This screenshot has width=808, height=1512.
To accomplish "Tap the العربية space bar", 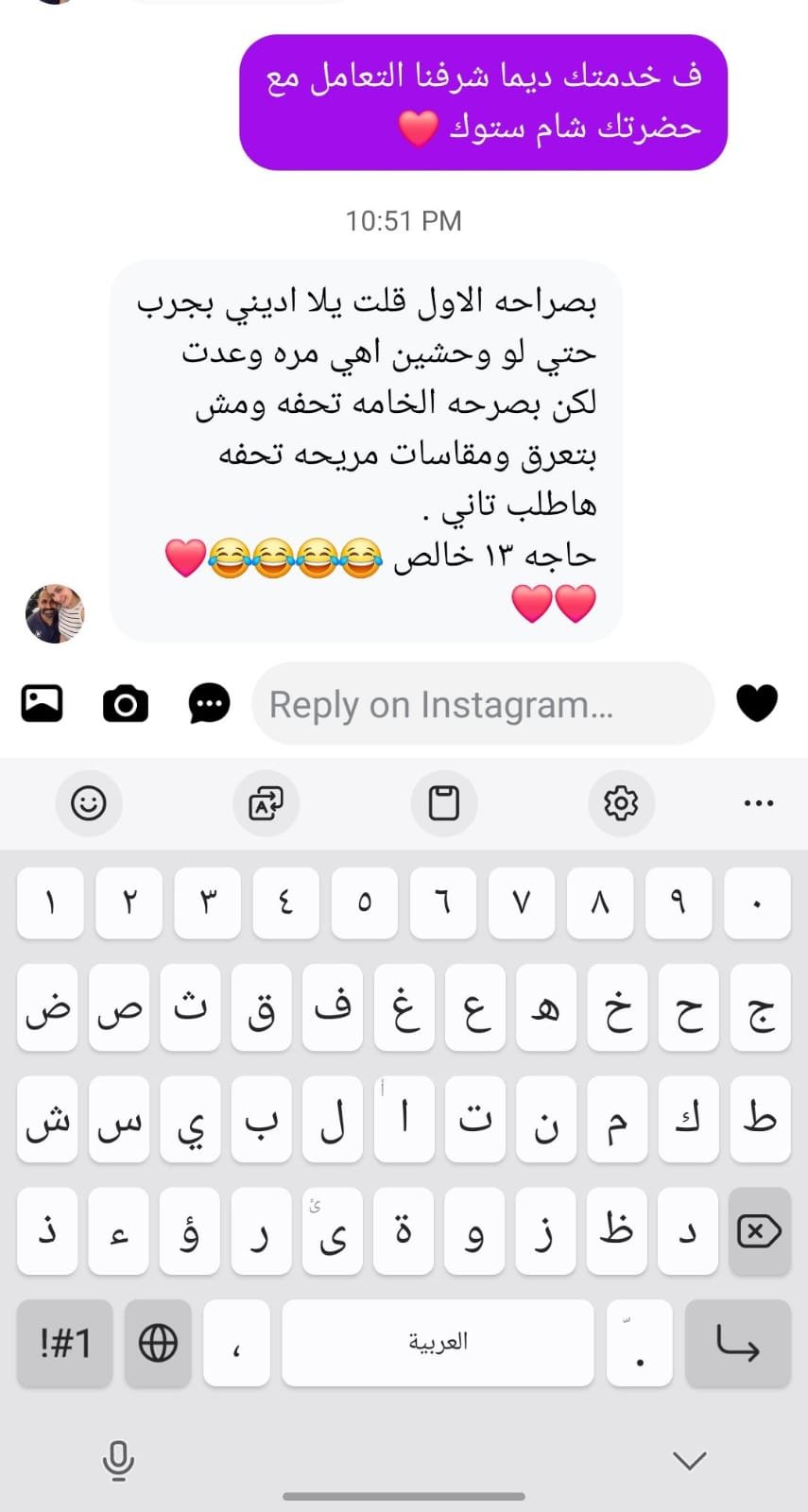I will pos(438,1342).
